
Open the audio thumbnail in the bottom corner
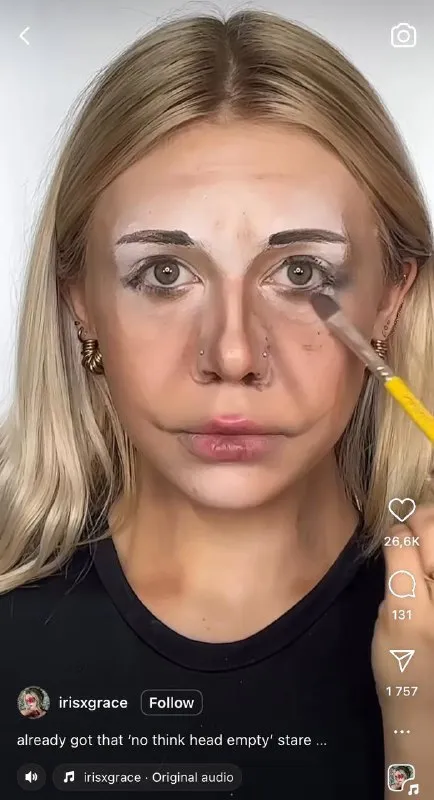(401, 778)
